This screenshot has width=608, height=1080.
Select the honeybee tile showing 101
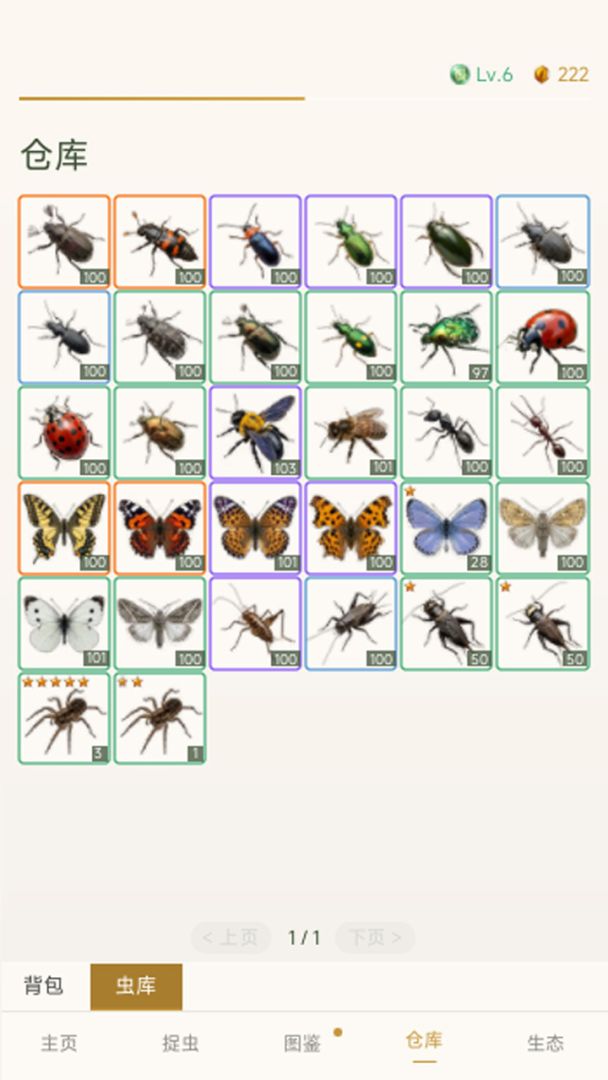[351, 432]
